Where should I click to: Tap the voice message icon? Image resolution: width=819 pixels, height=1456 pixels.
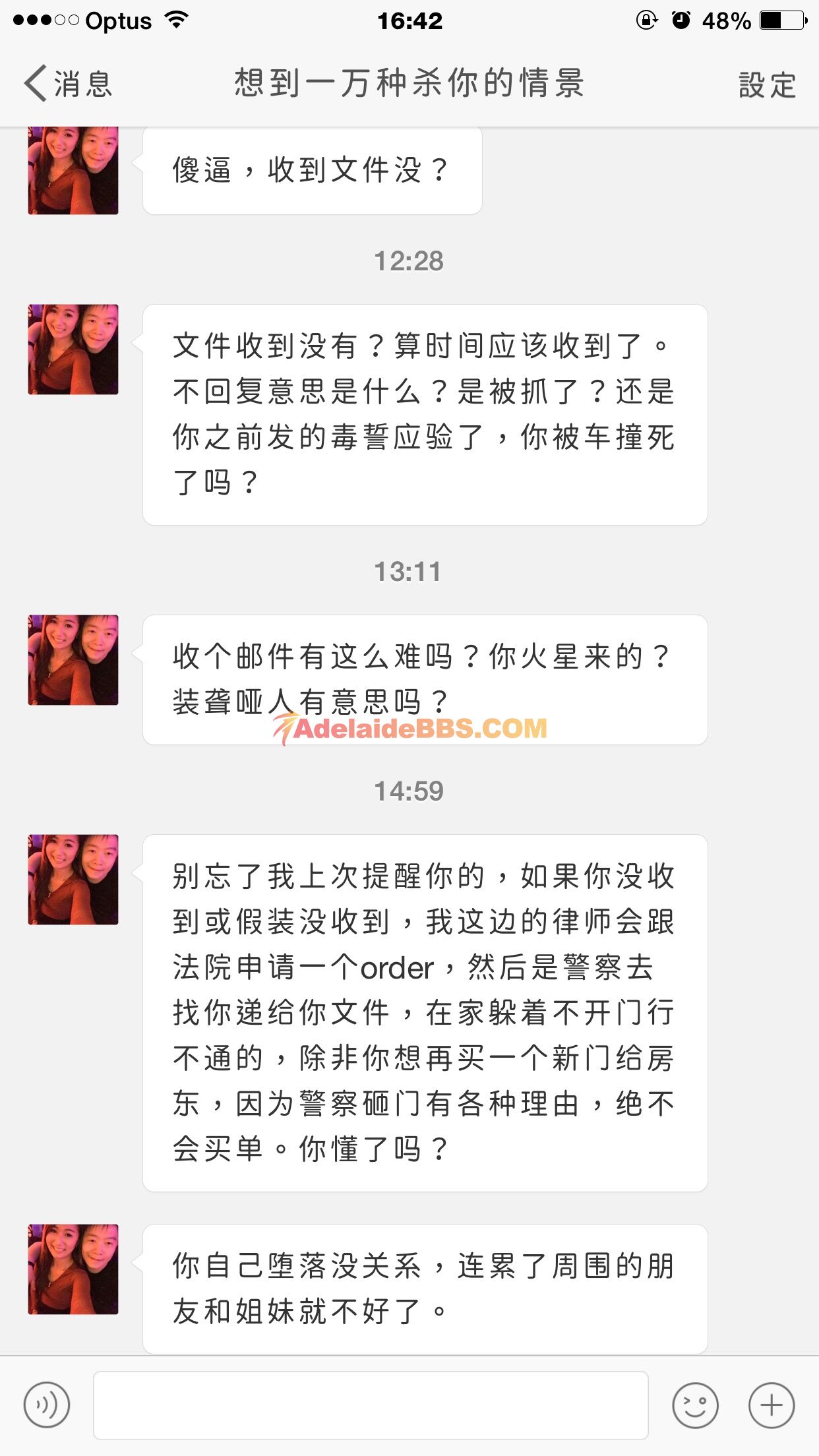tap(46, 1405)
